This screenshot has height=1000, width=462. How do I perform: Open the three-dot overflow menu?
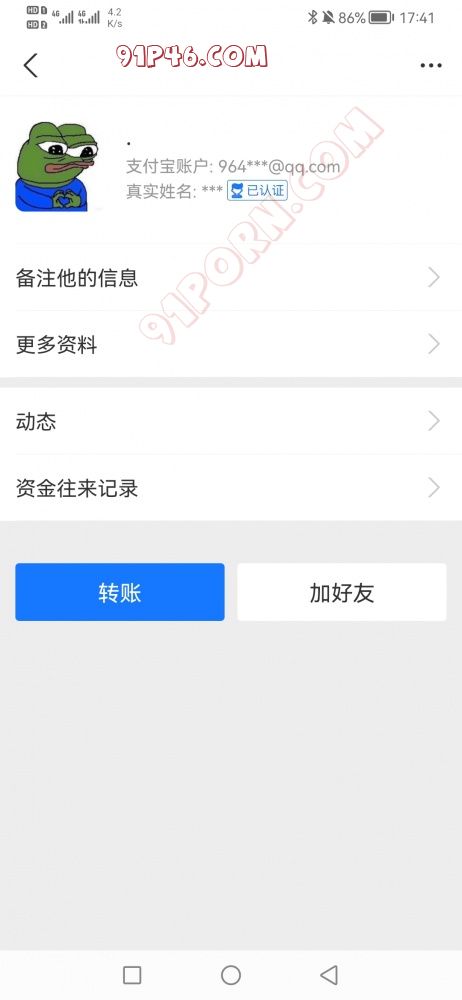431,66
